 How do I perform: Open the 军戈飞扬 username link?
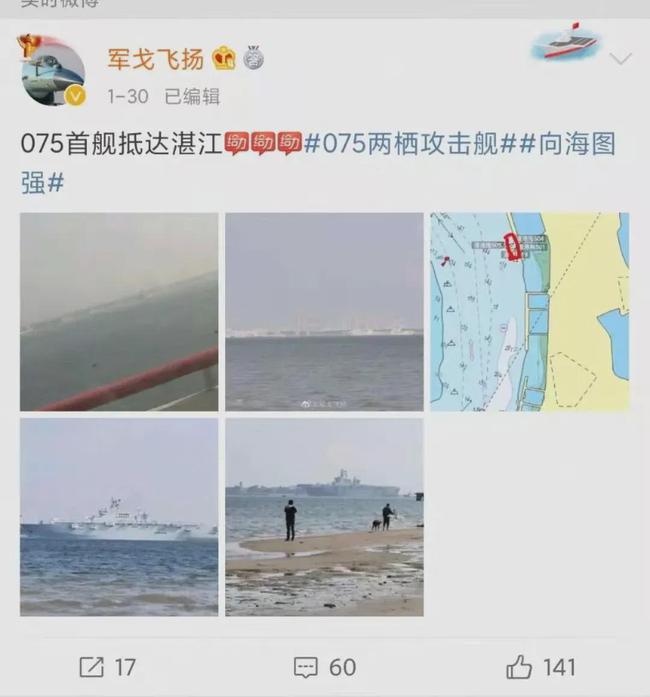pos(155,58)
